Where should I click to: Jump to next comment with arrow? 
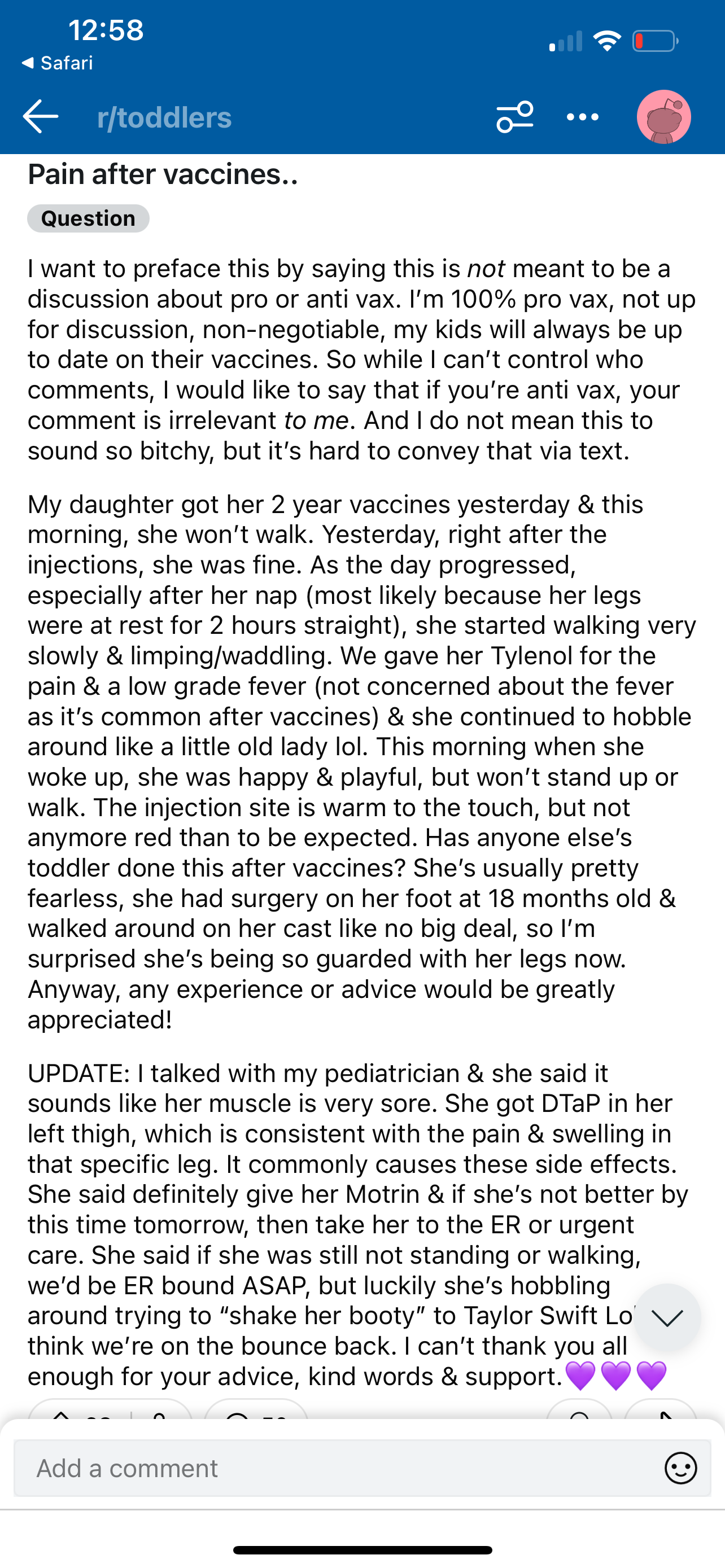[667, 1317]
